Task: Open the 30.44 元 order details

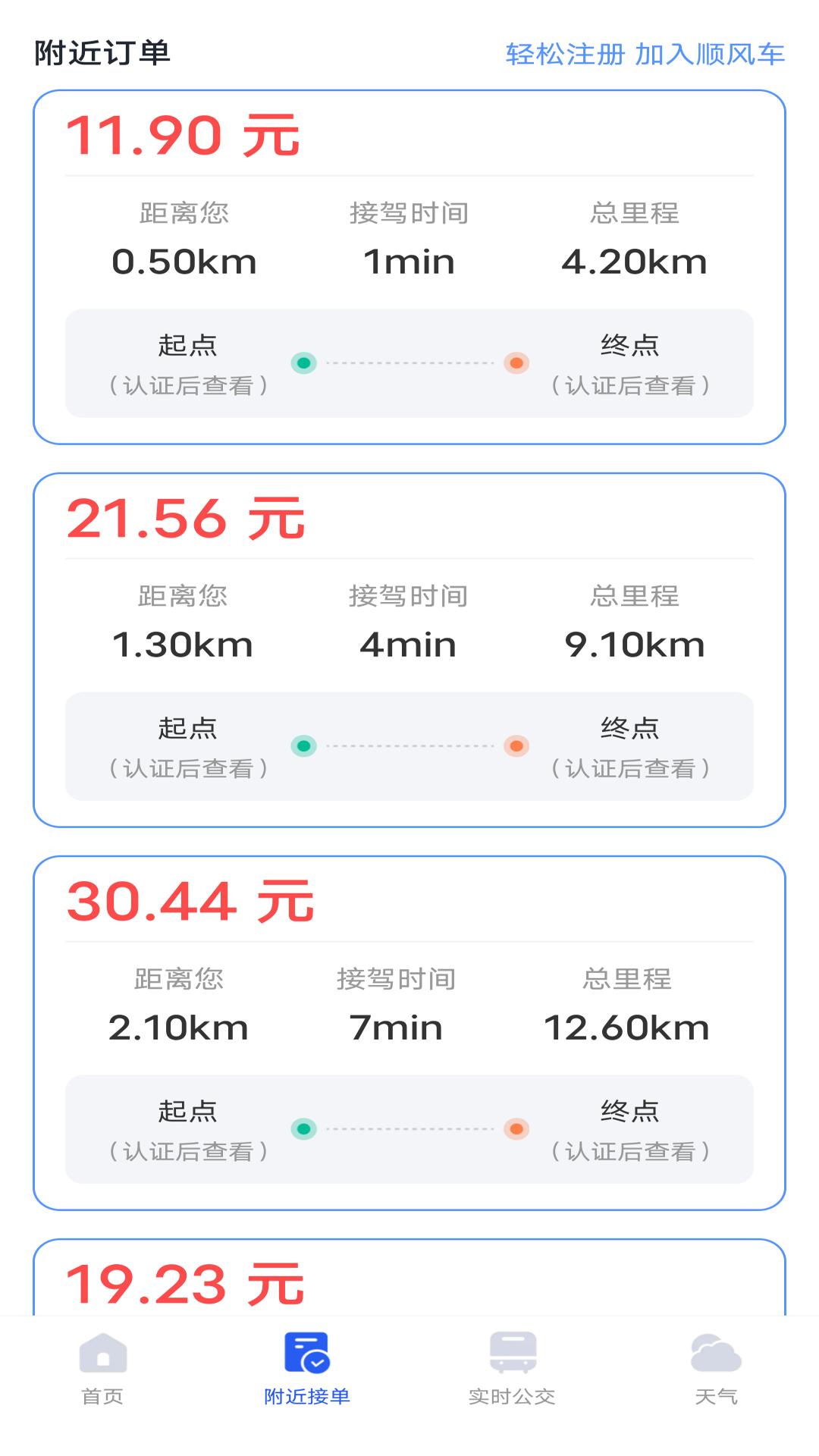Action: [x=409, y=1031]
